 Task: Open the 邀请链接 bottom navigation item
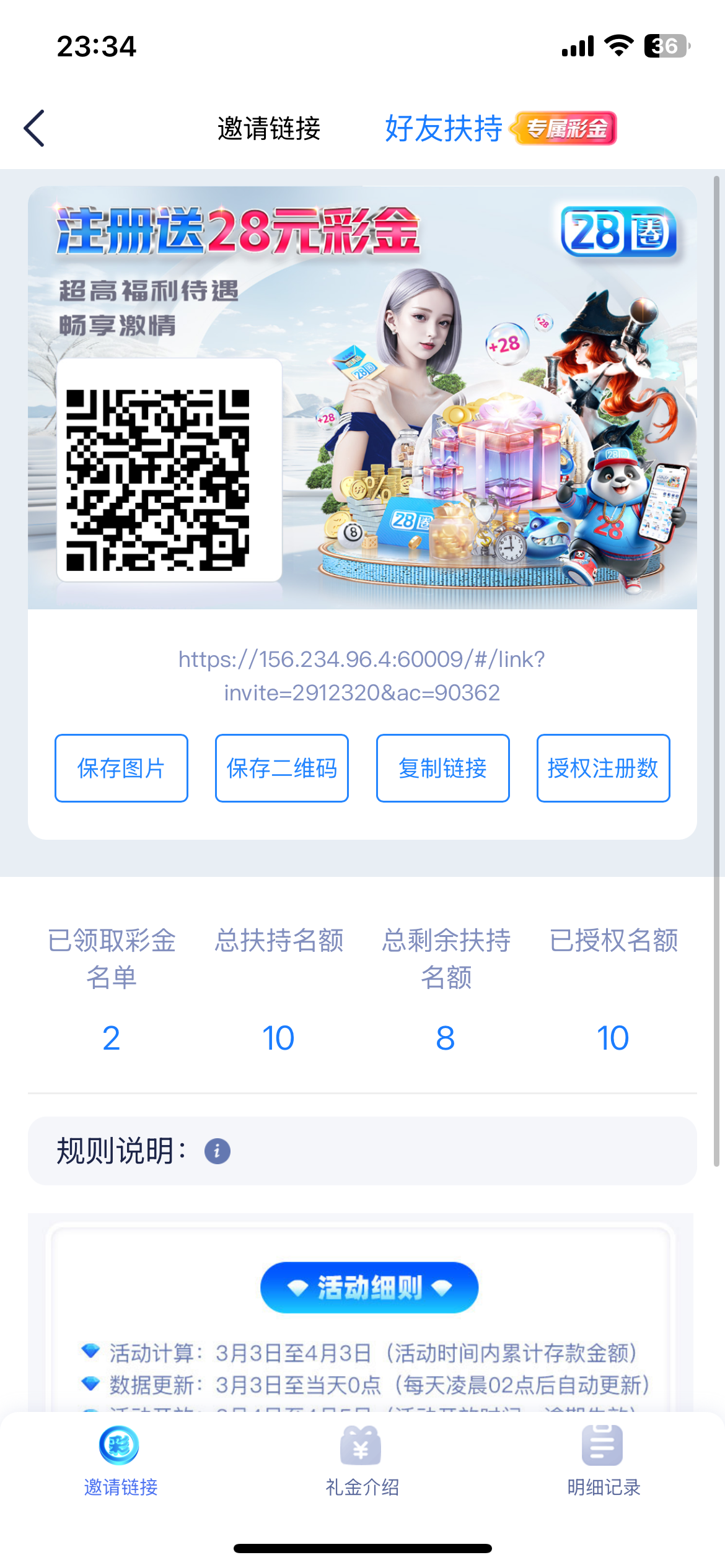point(120,1460)
